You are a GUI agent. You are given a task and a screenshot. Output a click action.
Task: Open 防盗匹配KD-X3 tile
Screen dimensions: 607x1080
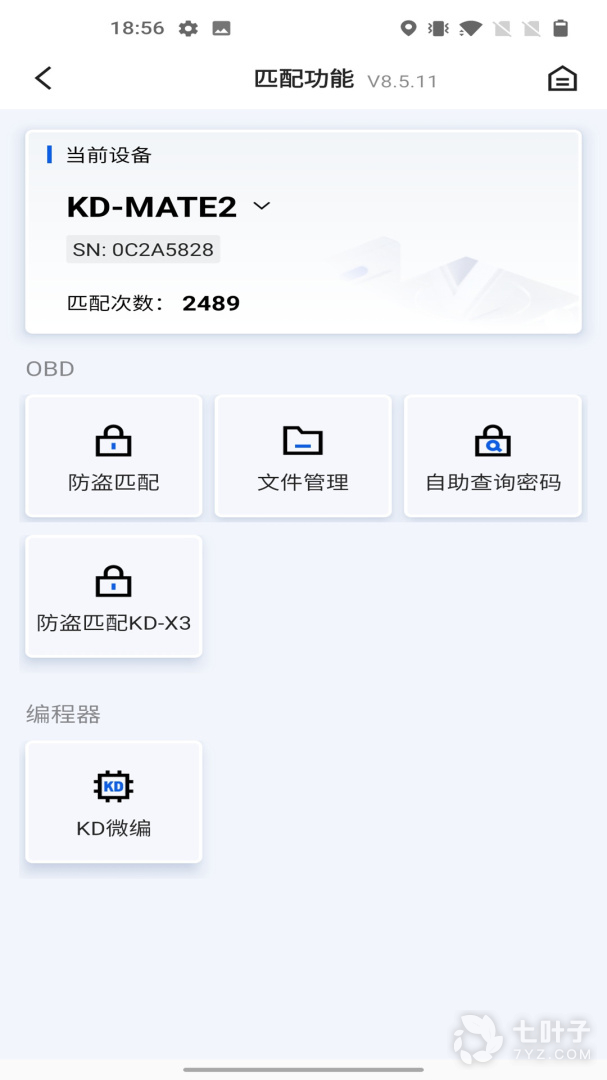[114, 597]
